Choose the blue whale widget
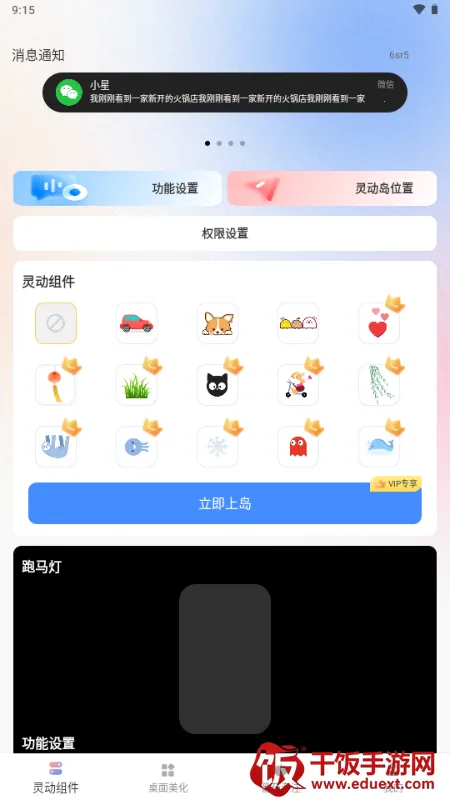450x800 pixels. (x=379, y=447)
